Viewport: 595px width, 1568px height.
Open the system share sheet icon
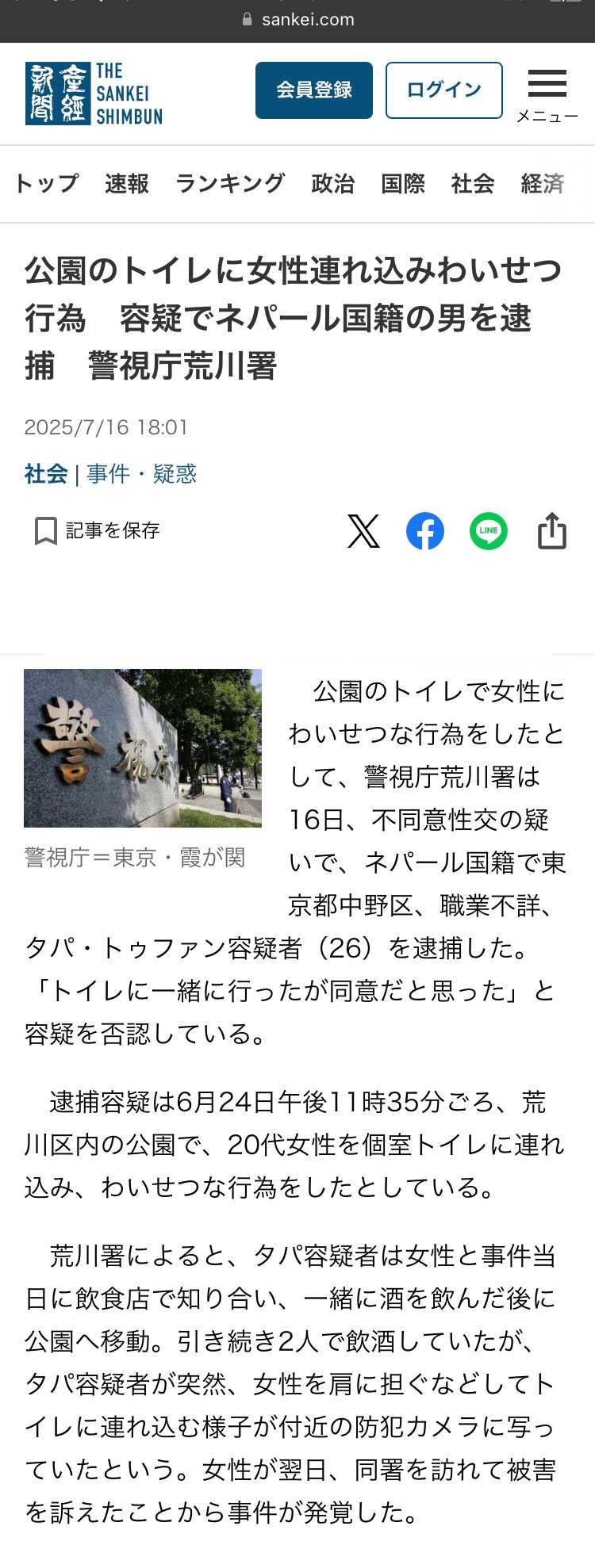(x=551, y=531)
